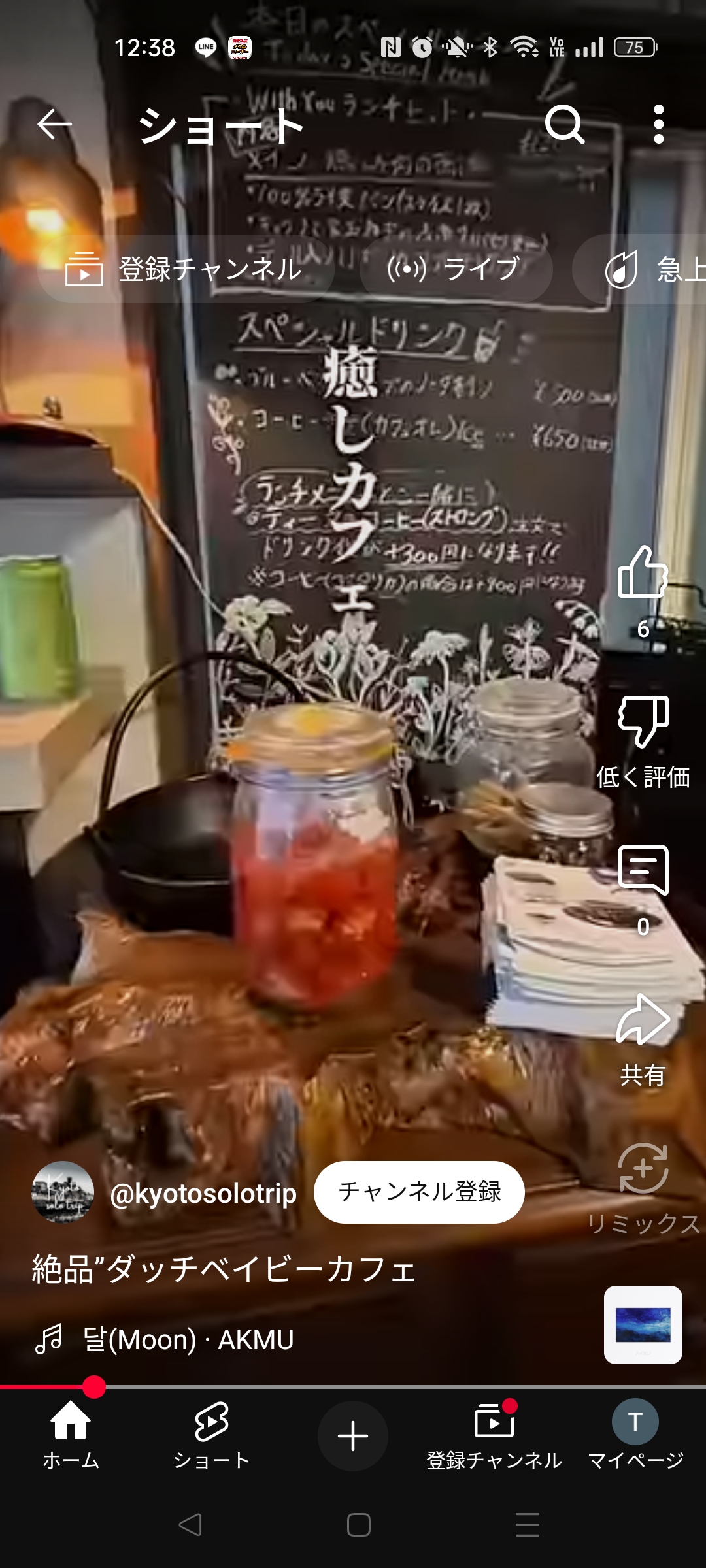Select the 登録チャンネル chip at the top
This screenshot has width=706, height=1568.
186,269
